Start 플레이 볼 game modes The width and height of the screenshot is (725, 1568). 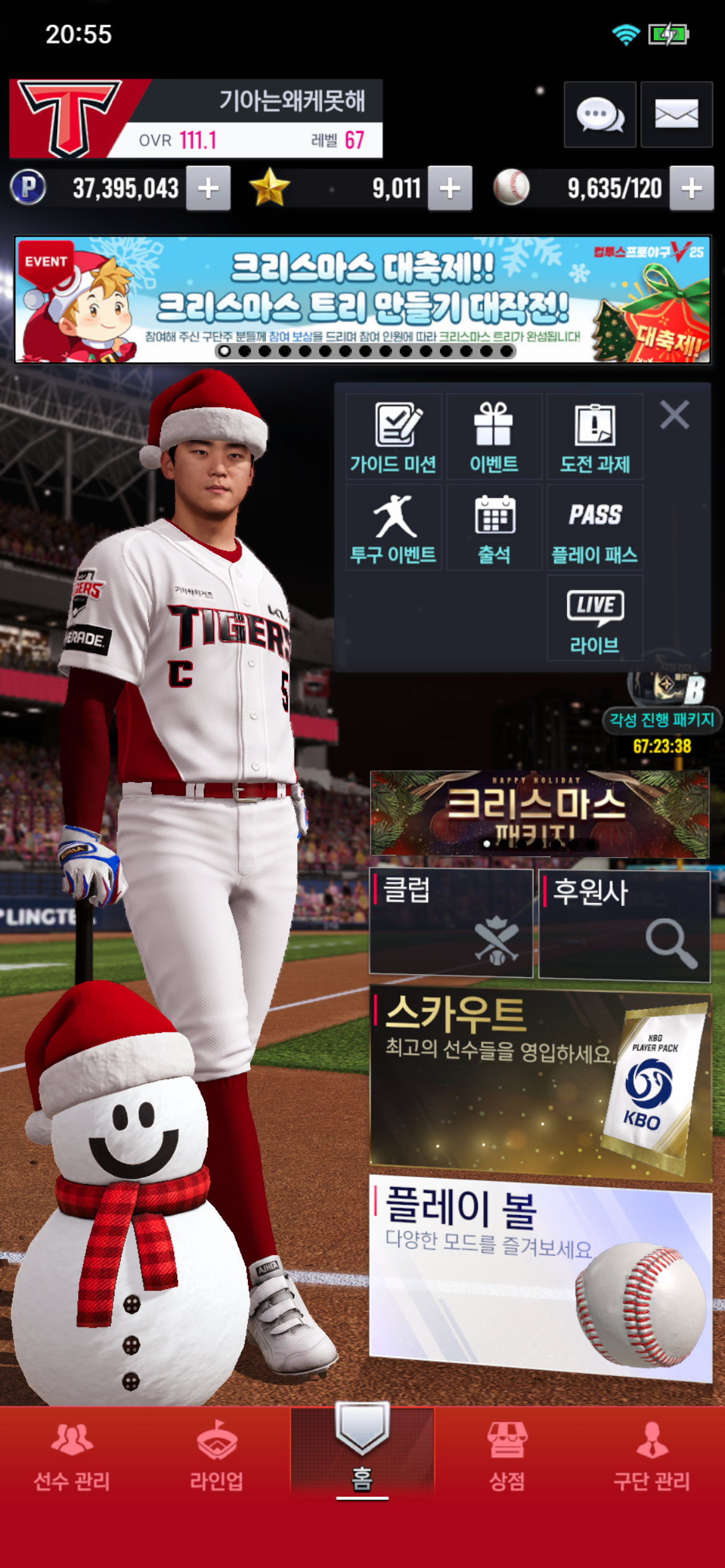pyautogui.click(x=539, y=1276)
